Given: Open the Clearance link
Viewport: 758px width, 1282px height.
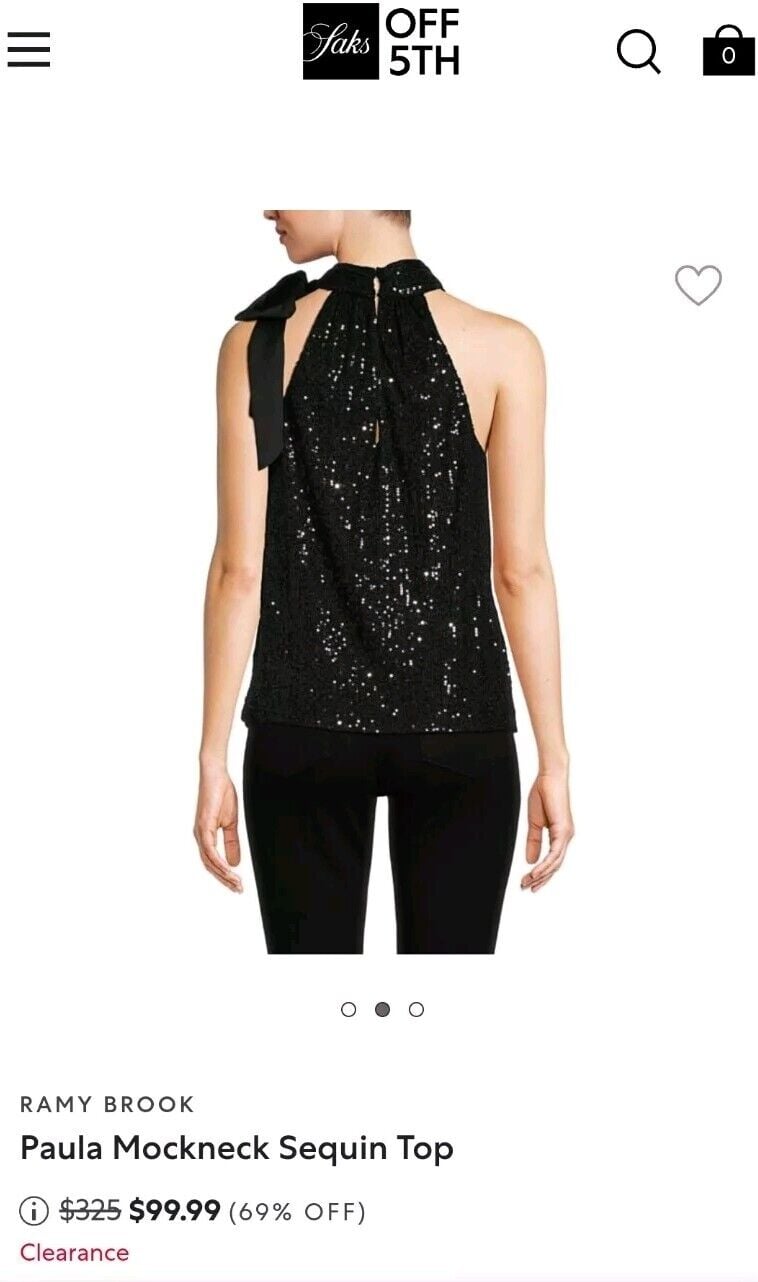Looking at the screenshot, I should (x=74, y=1252).
